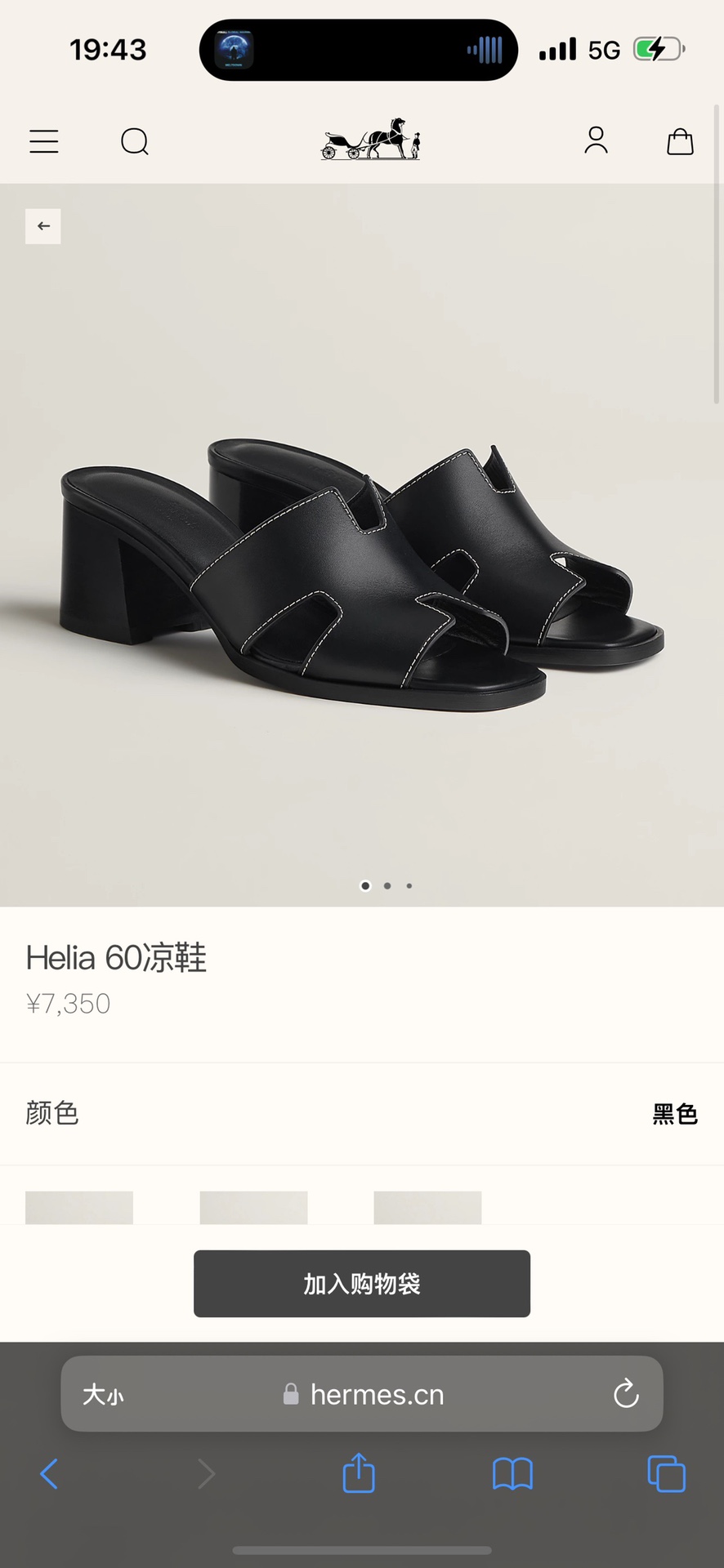The width and height of the screenshot is (724, 1568).
Task: Open the shopping bag
Action: pos(680,141)
